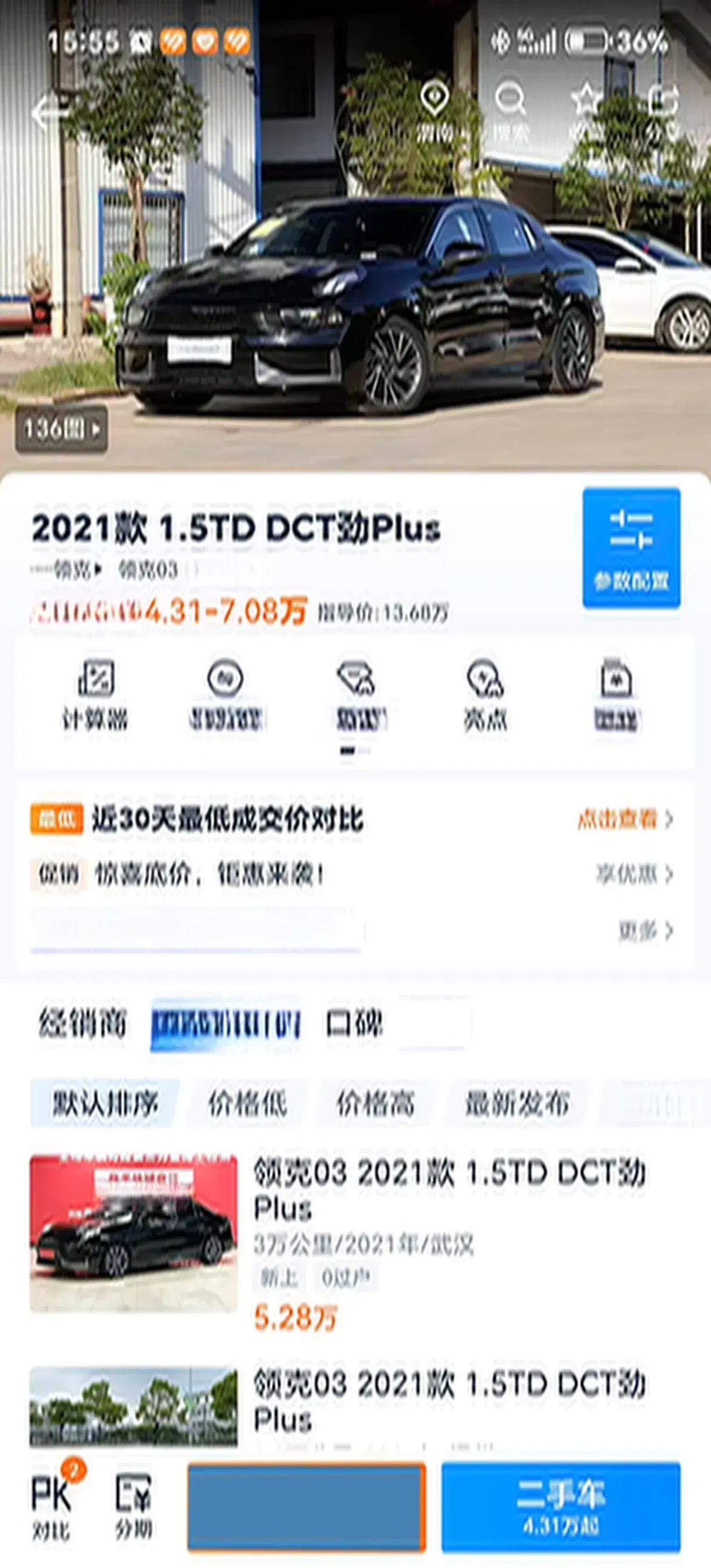Sort listings by 价格高
This screenshot has height=1568, width=711.
pyautogui.click(x=375, y=1102)
